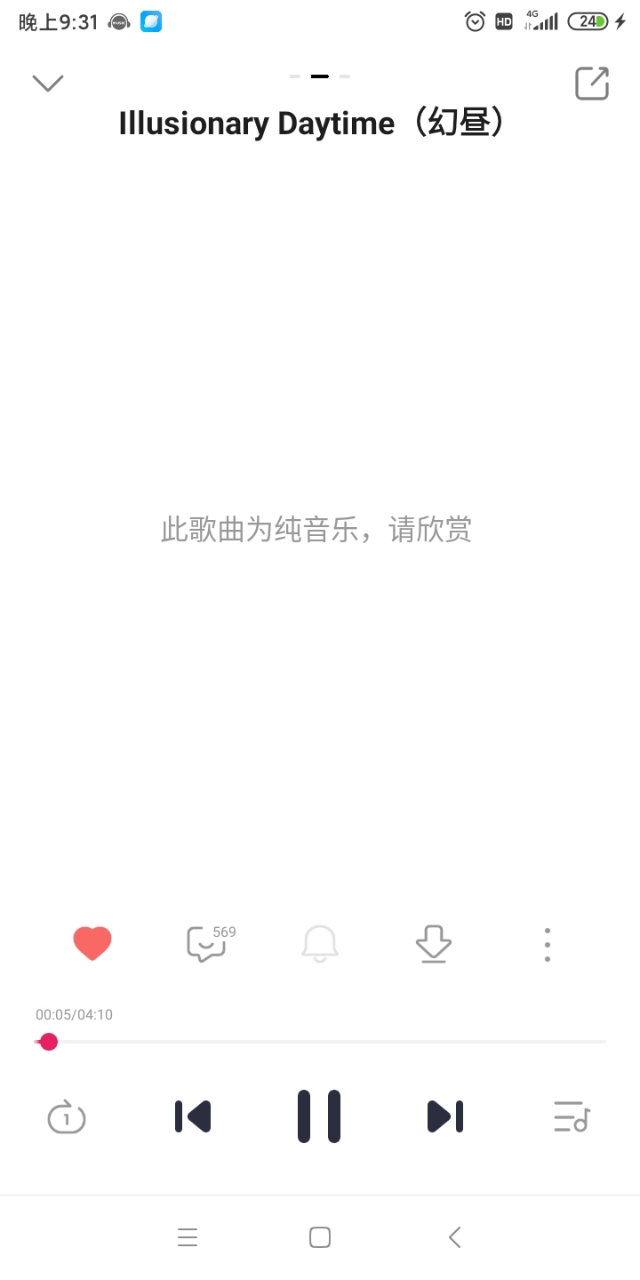The width and height of the screenshot is (640, 1280).
Task: Go to the system home screen
Action: [320, 1238]
